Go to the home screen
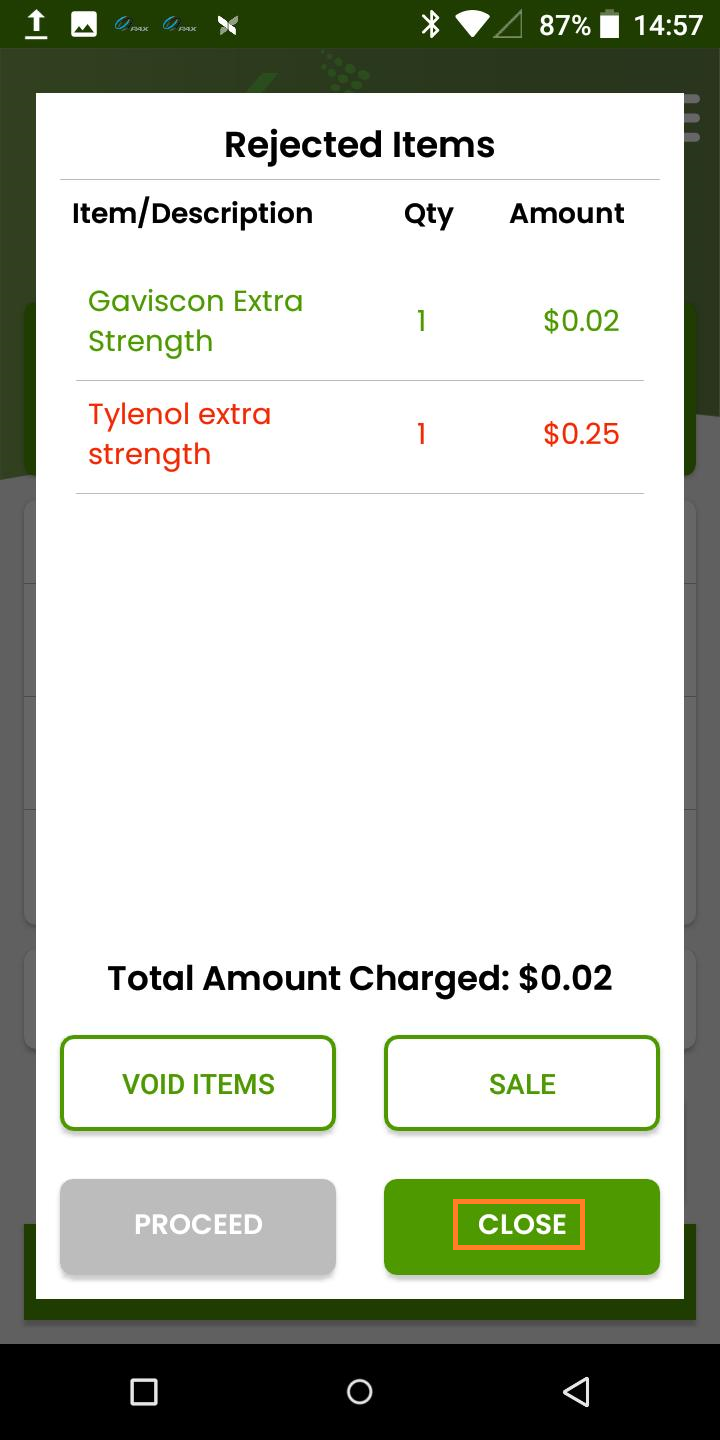The height and width of the screenshot is (1440, 720). [x=360, y=1391]
